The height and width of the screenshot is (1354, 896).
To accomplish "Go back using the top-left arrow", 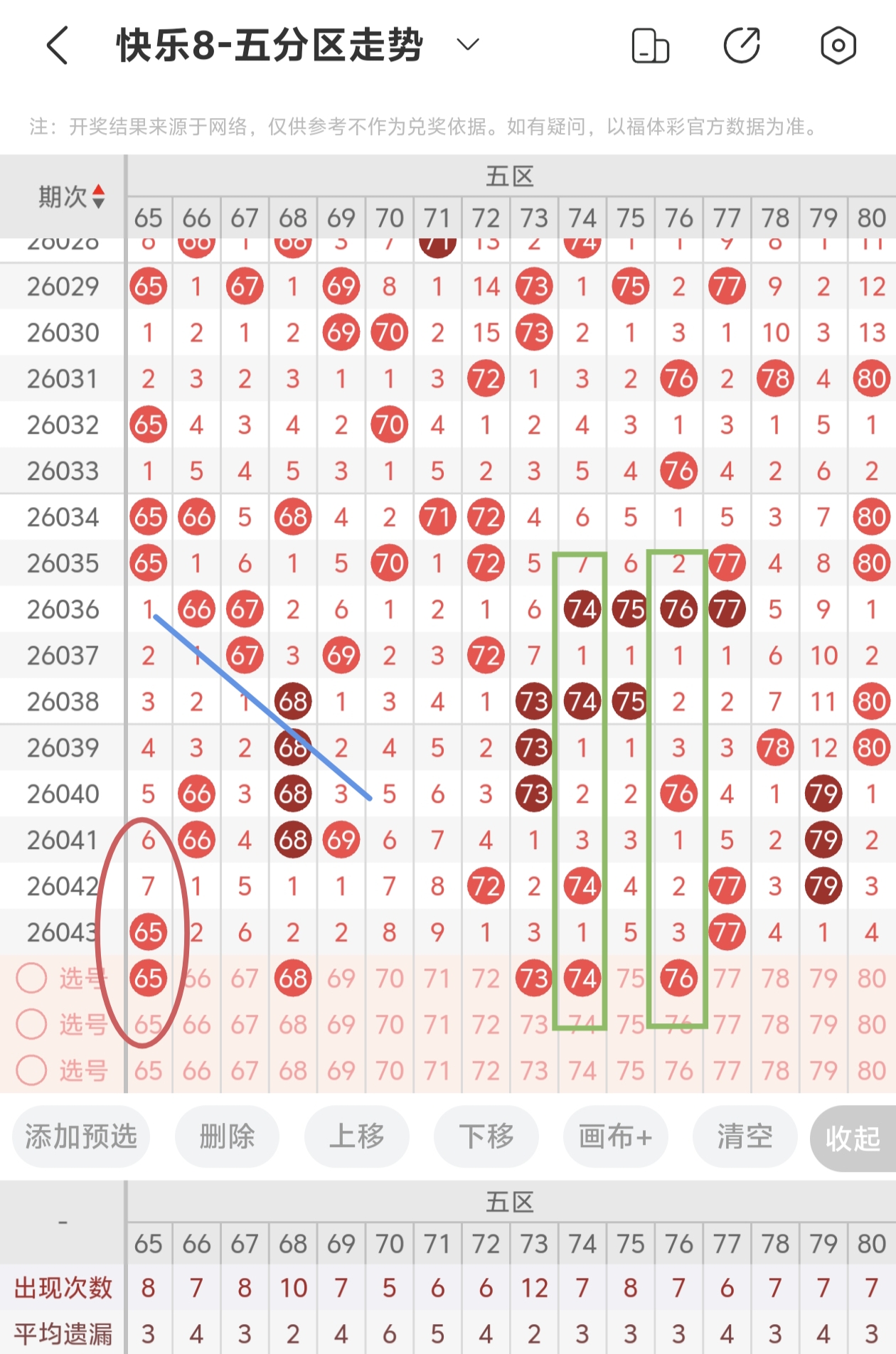I will tap(58, 46).
